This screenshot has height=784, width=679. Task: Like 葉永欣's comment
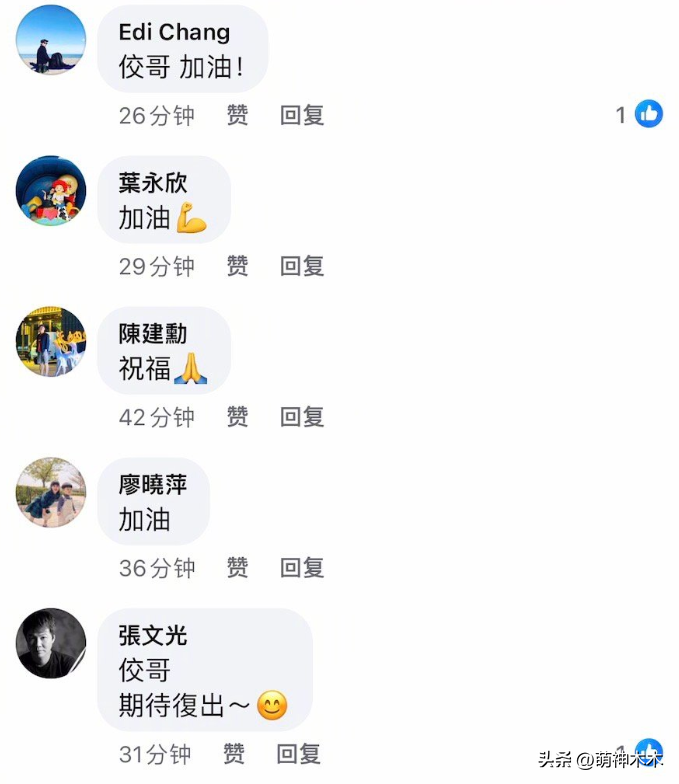tap(237, 266)
